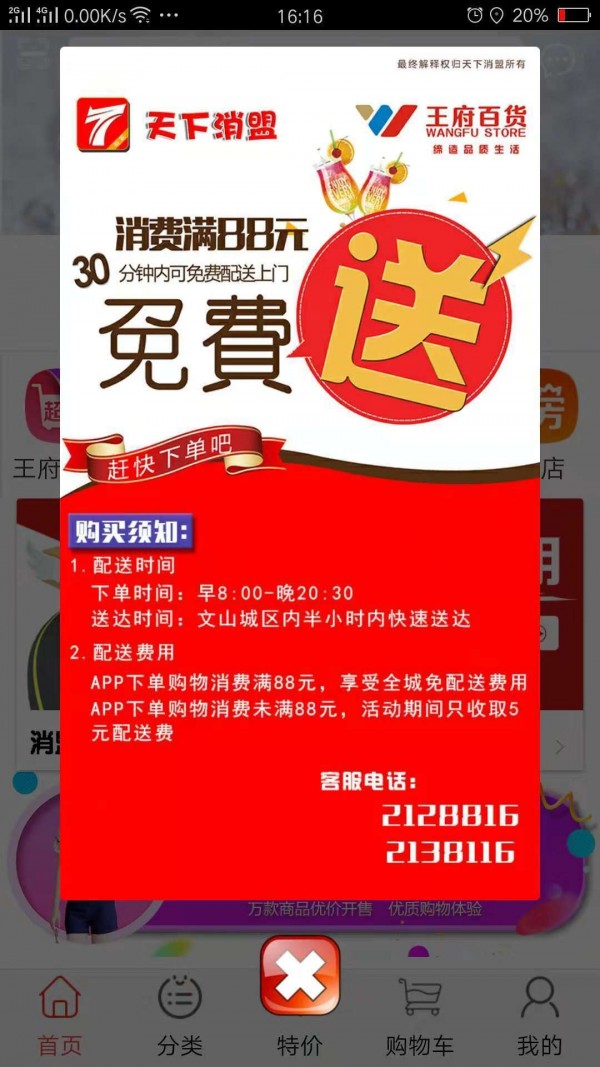Switch to the 分类 categories tab
This screenshot has width=600, height=1067.
pos(180,1015)
